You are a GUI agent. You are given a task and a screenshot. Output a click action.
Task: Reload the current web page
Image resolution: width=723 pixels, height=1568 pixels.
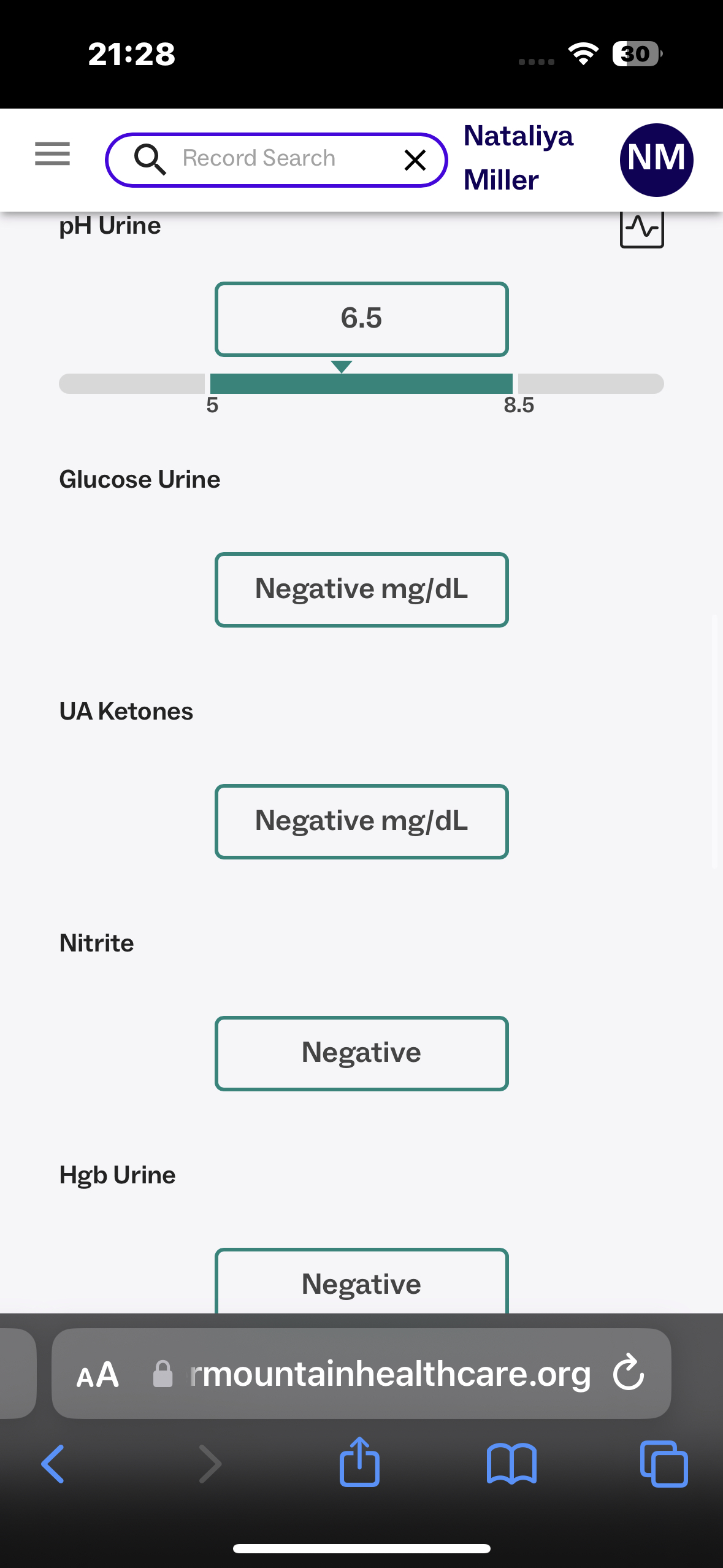point(629,1372)
